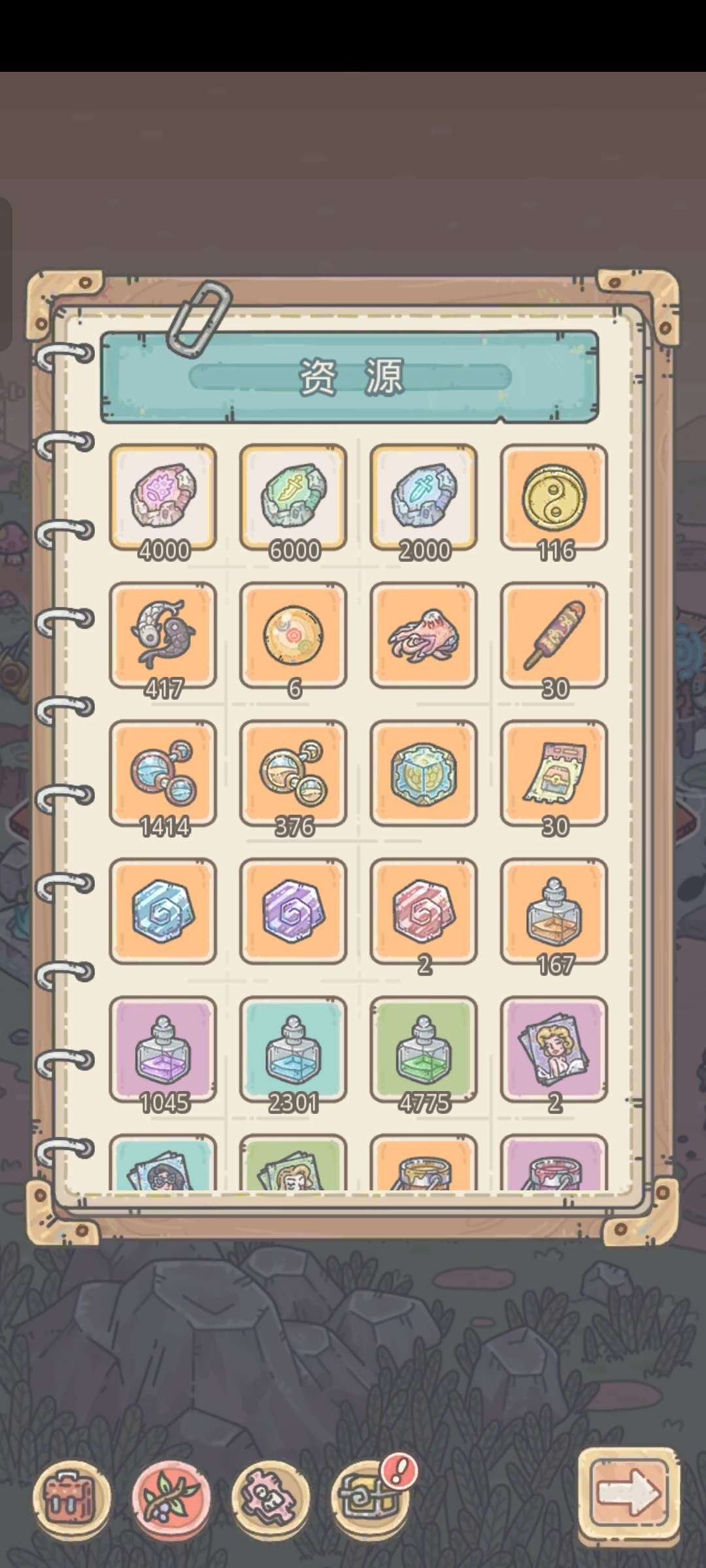Open the pink squid resource item

click(424, 635)
